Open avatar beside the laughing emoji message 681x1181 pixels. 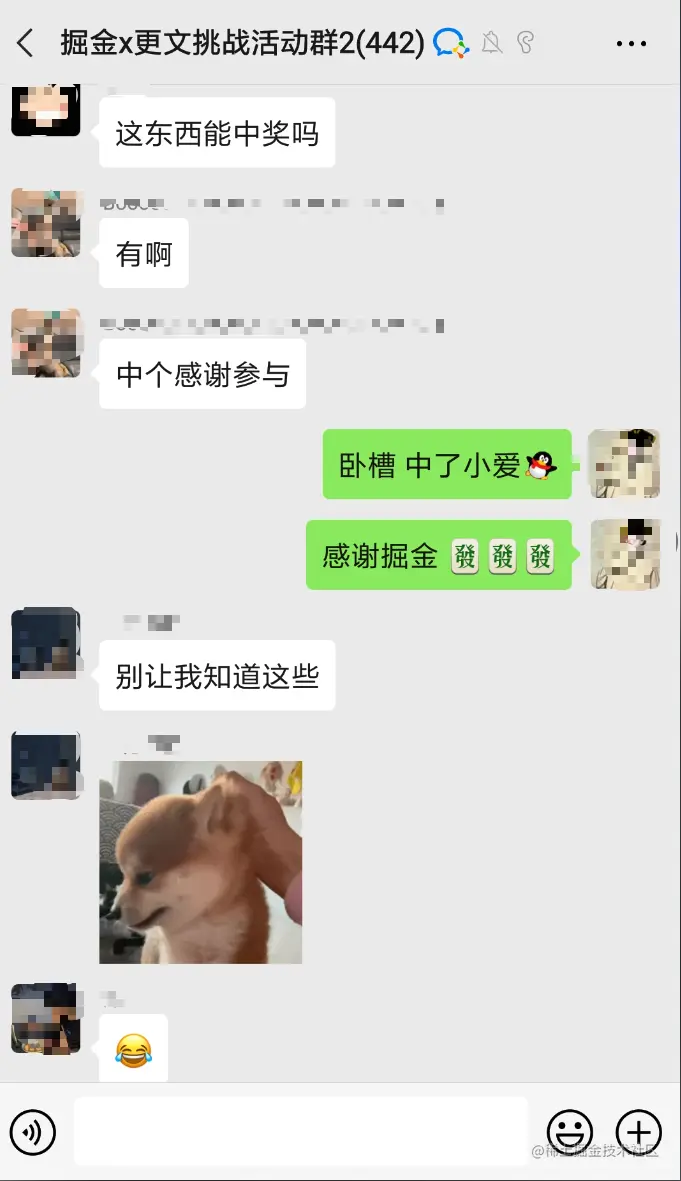click(x=45, y=1018)
